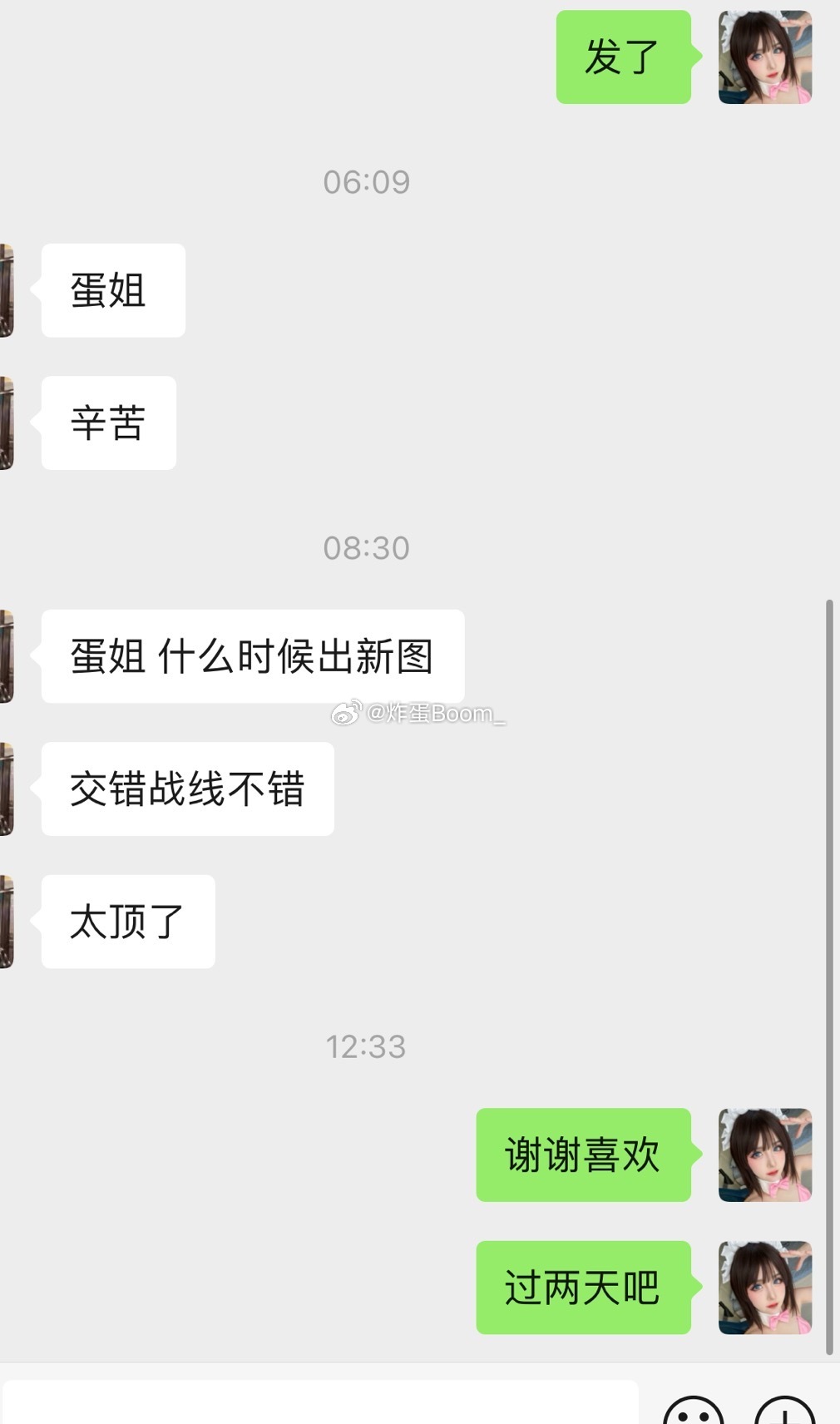This screenshot has height=1424, width=840.
Task: Tap the message input field
Action: click(x=320, y=1404)
